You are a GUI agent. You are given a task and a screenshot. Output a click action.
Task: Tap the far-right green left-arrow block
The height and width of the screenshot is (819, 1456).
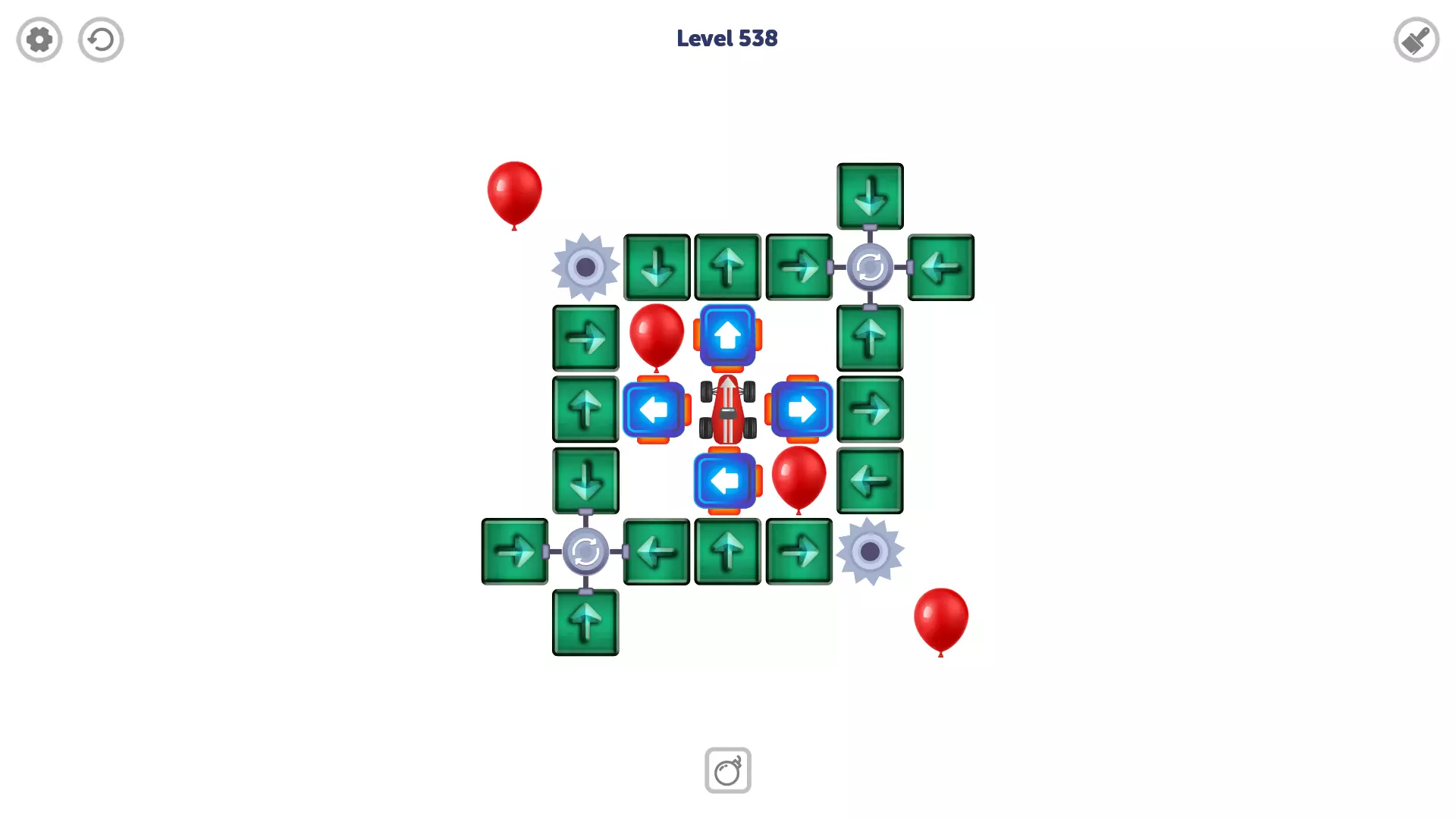tap(940, 267)
